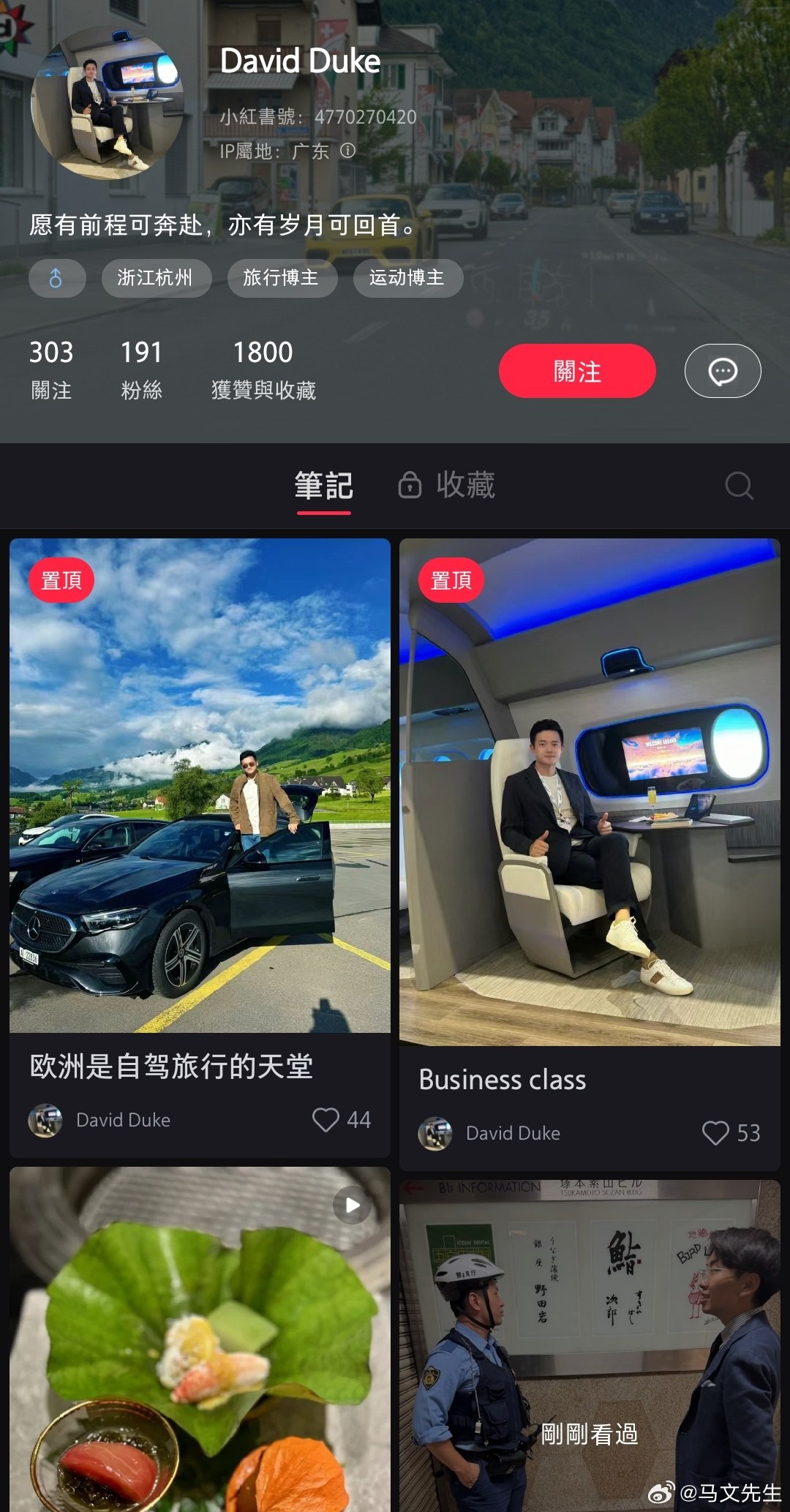Click the Weibo logo near @马文先生 watermark
Screen dimensions: 790x1512
663,1494
